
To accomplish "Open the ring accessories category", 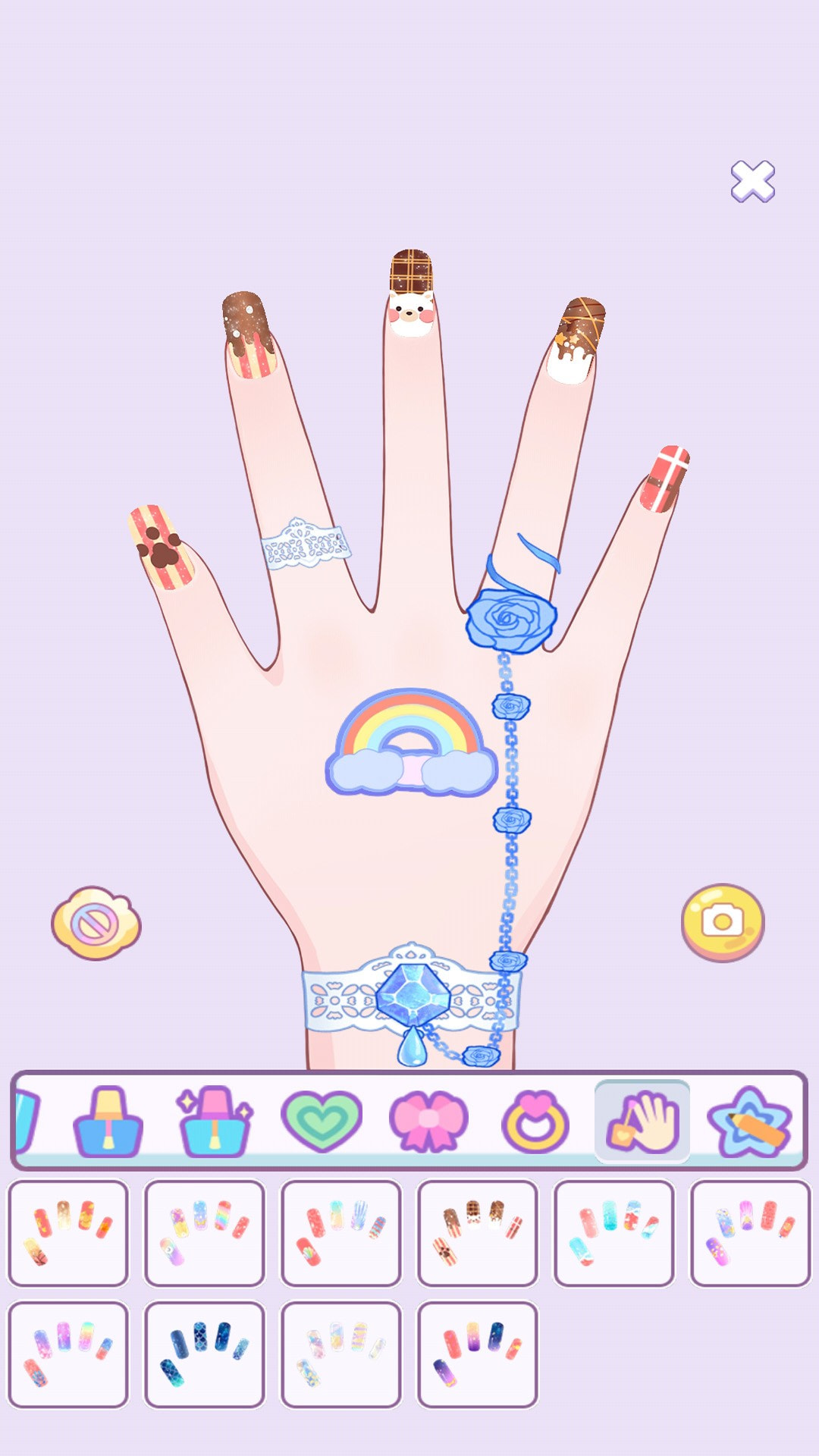I will click(x=535, y=1121).
